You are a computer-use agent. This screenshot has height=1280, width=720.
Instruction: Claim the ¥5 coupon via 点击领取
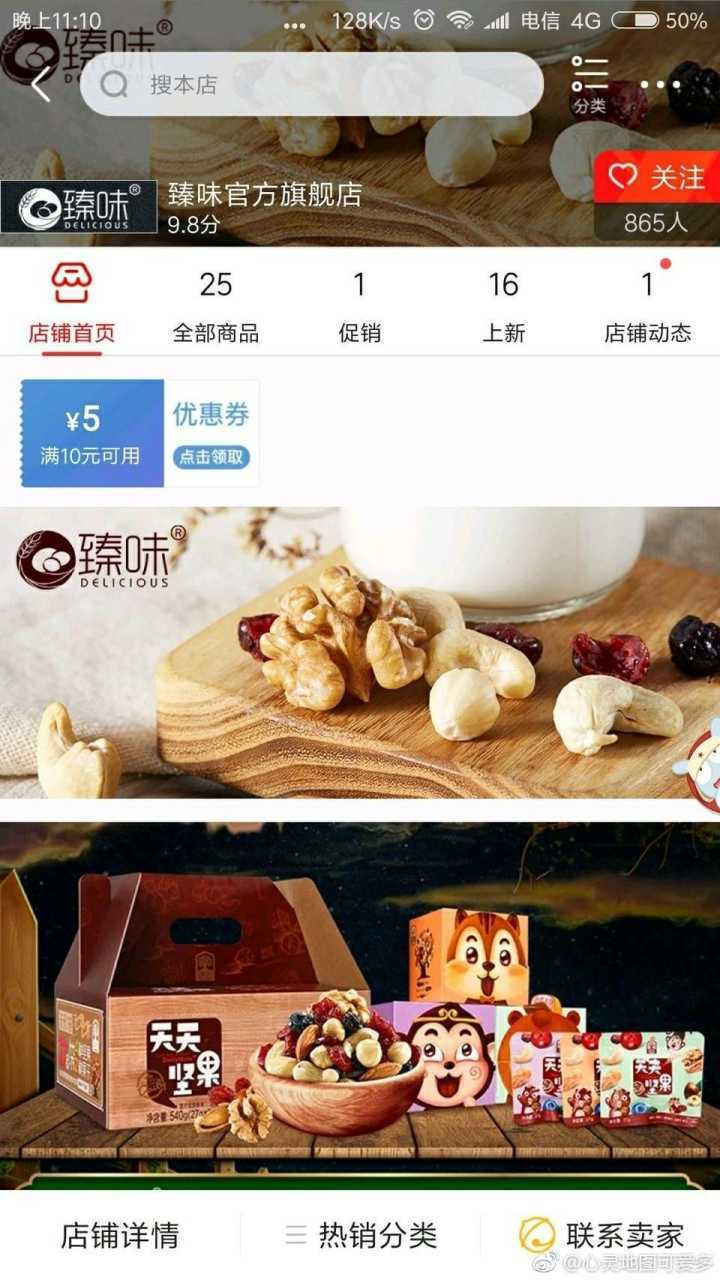(x=211, y=457)
